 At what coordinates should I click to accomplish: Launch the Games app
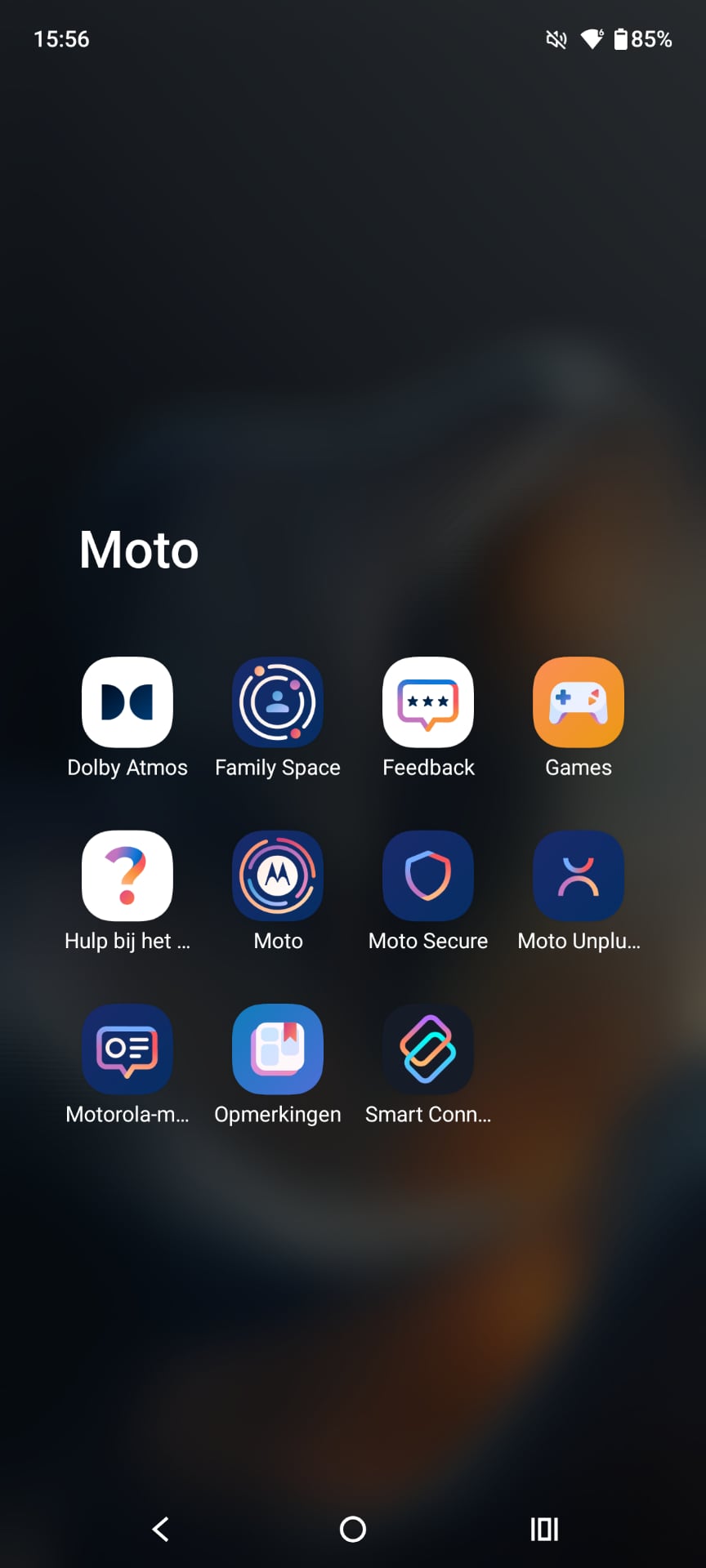pos(579,702)
